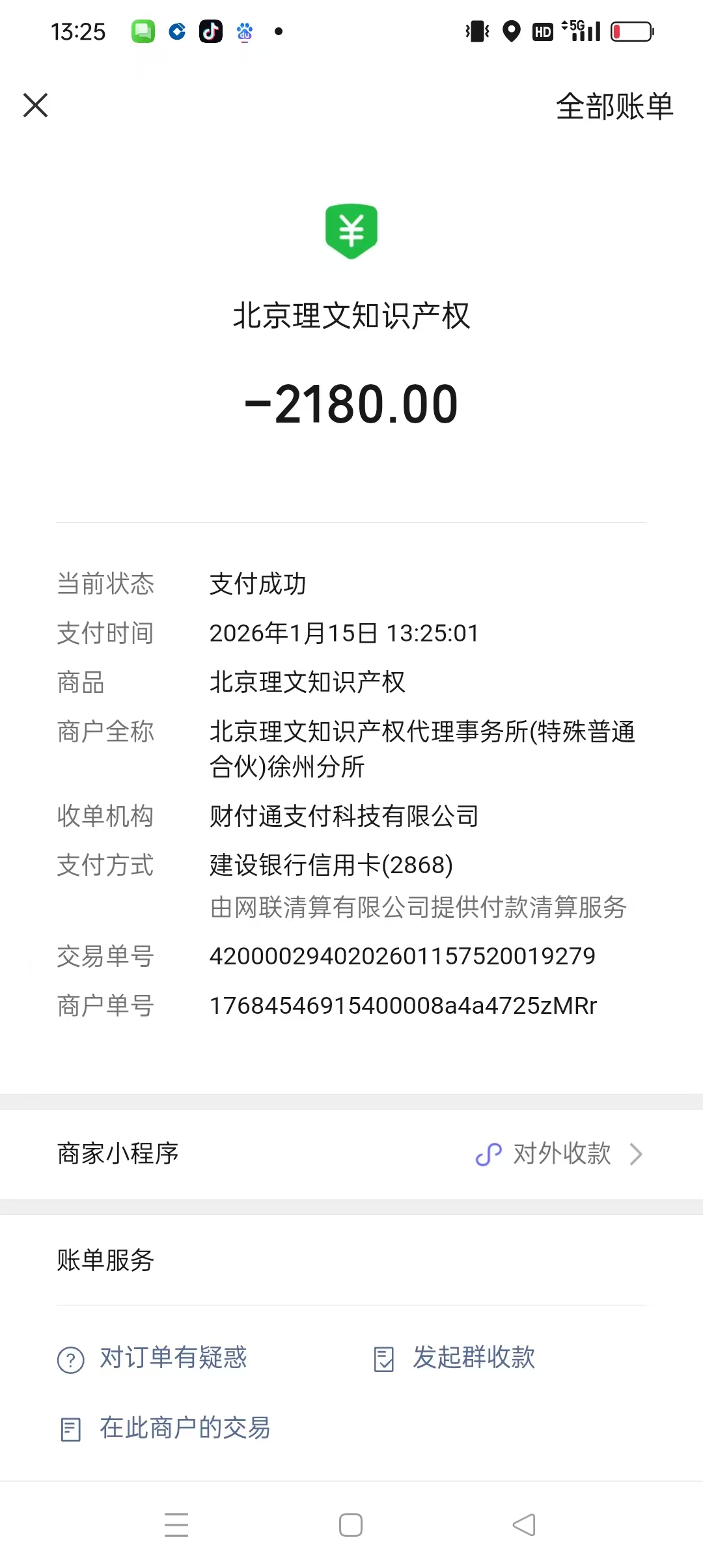Start a group collection via 发起群收款
This screenshot has height=1568, width=703.
click(455, 1358)
